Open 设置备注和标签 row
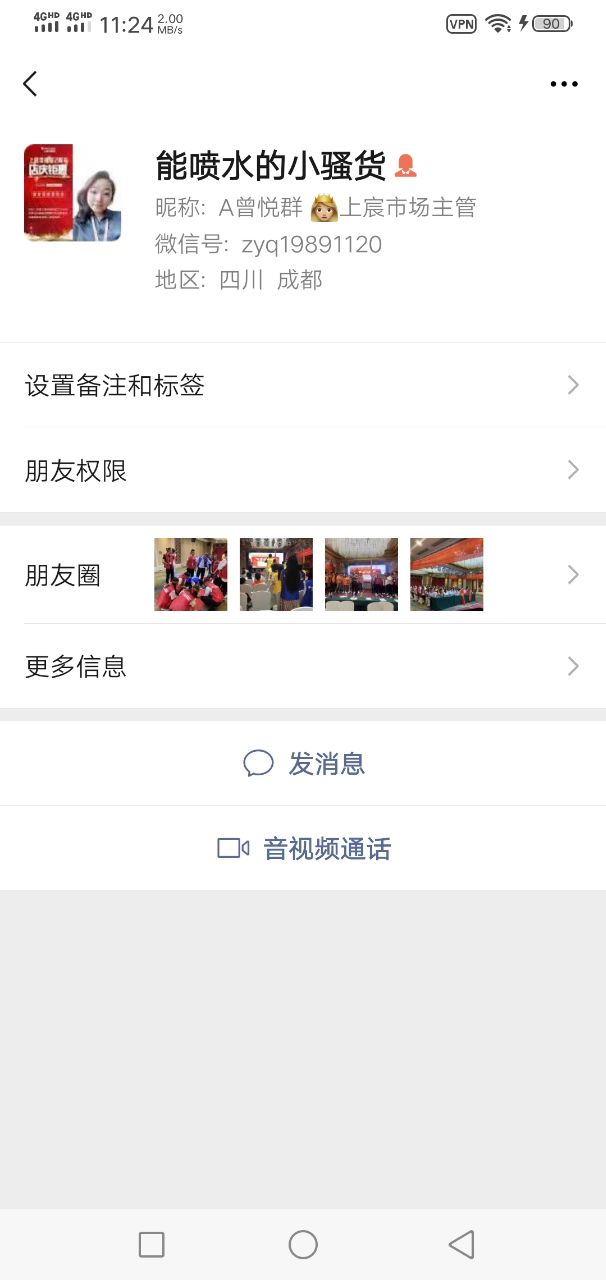The height and width of the screenshot is (1280, 606). pos(302,385)
